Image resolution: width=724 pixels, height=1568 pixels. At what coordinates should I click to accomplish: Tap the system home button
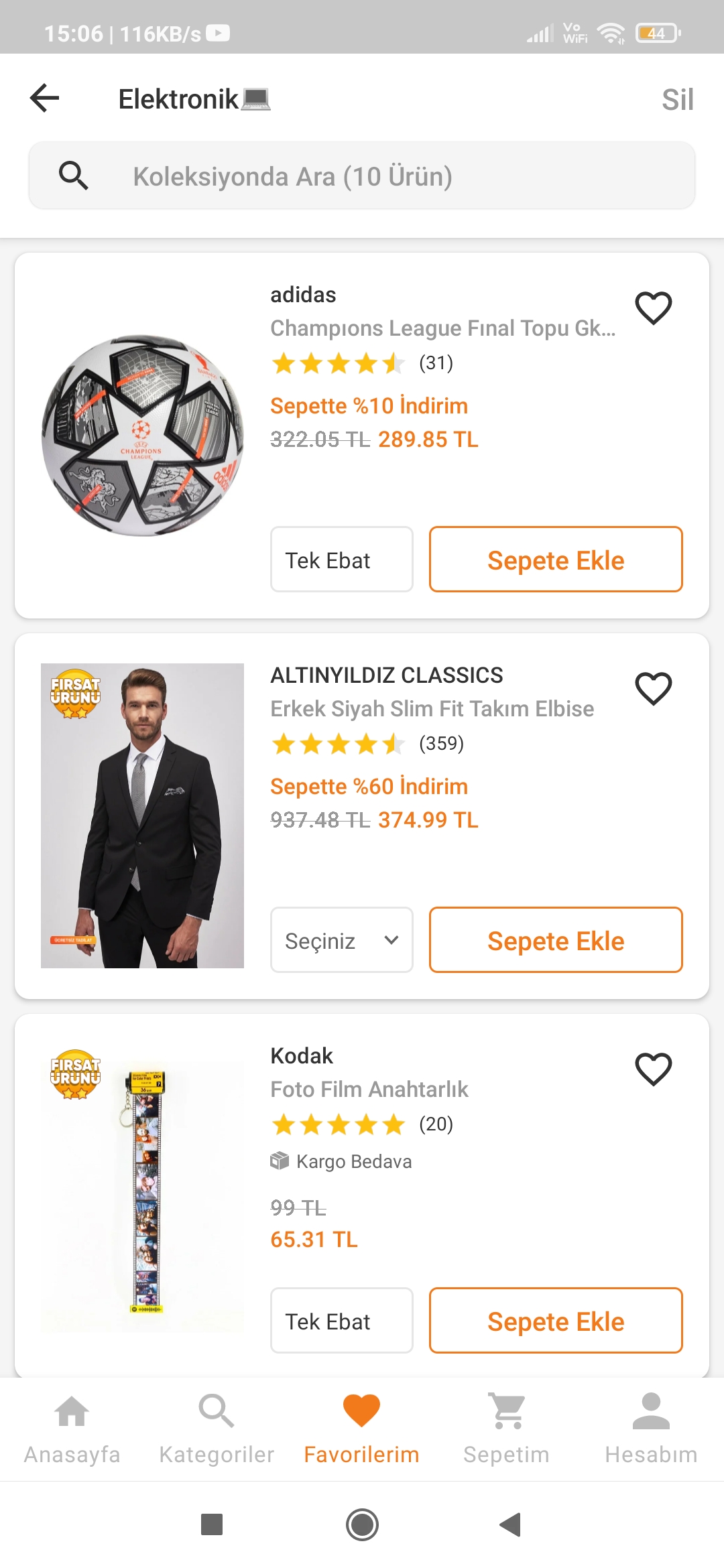pos(362,1524)
